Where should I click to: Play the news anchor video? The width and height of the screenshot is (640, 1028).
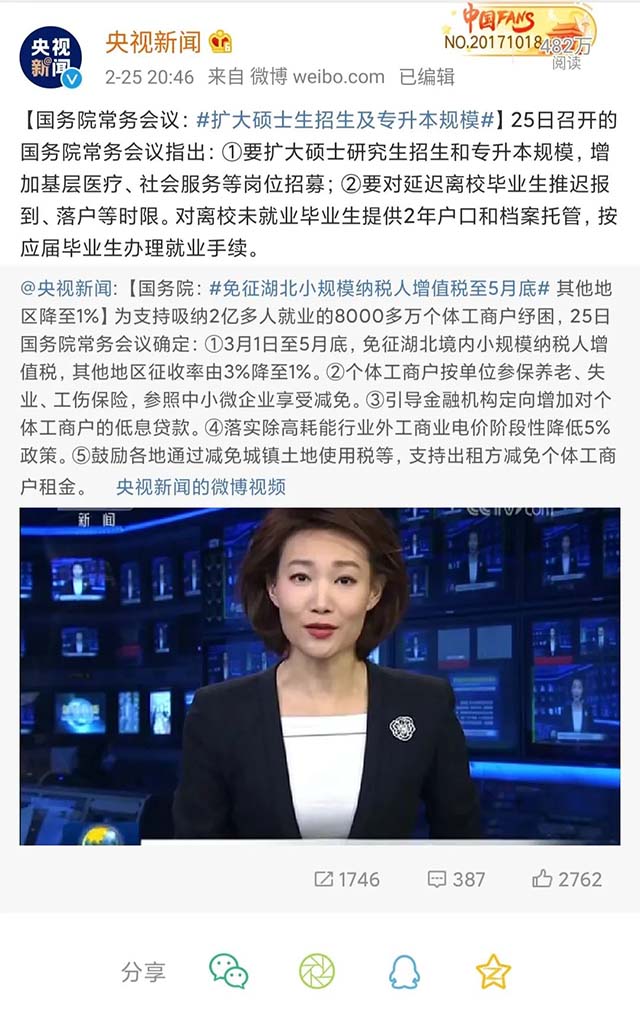coord(320,676)
